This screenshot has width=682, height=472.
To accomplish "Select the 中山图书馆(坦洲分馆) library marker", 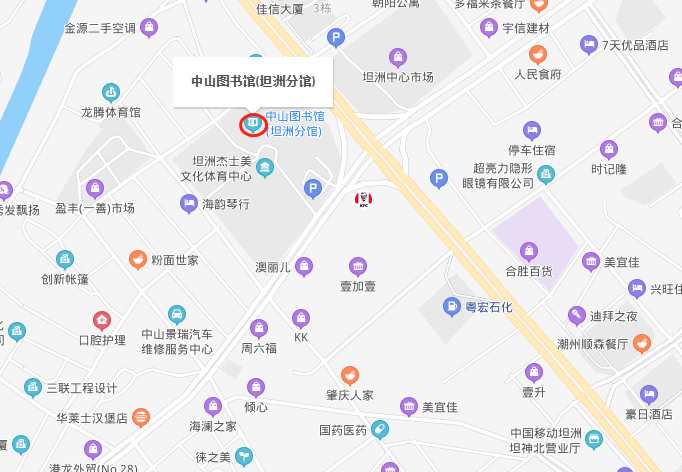I will tap(252, 124).
